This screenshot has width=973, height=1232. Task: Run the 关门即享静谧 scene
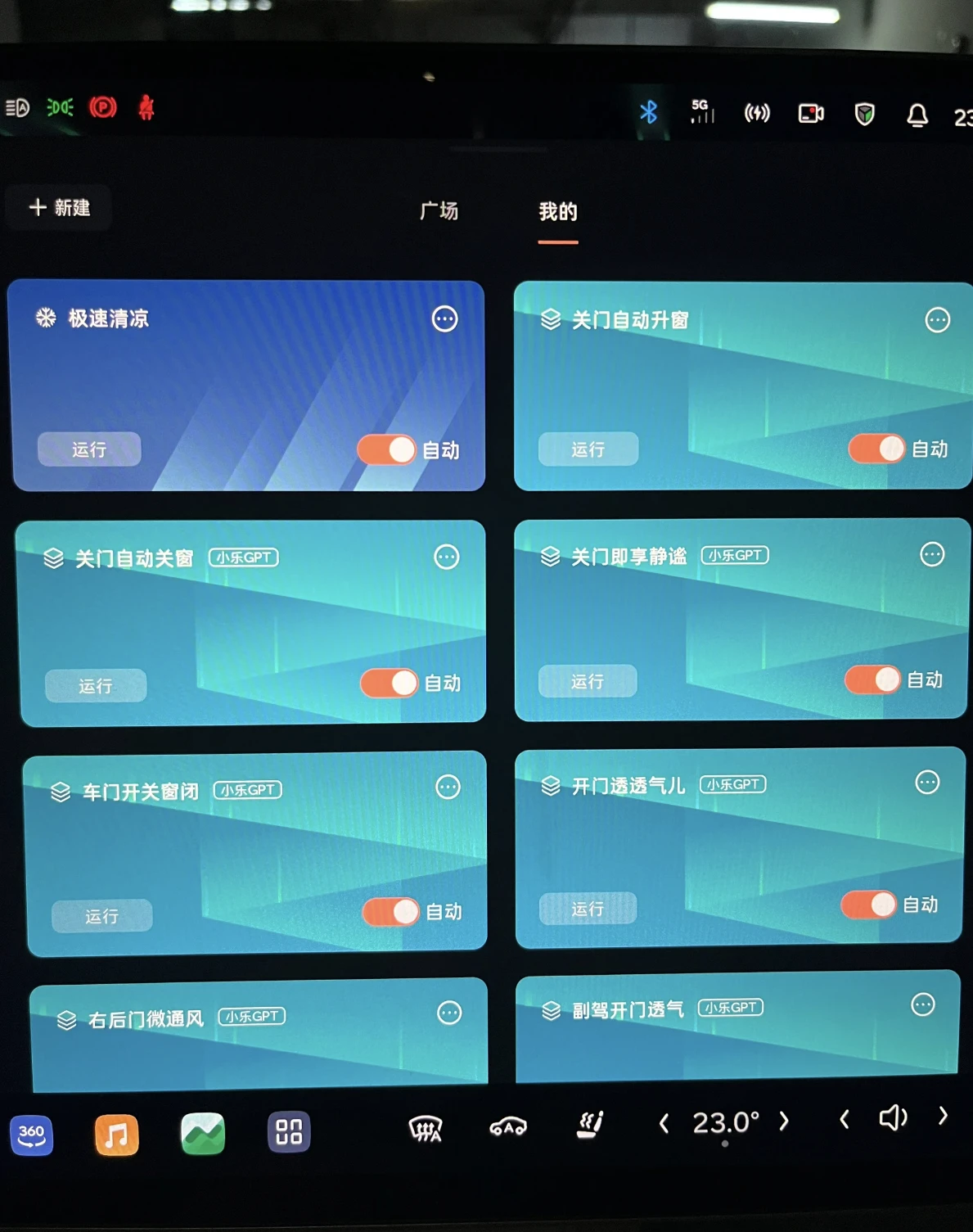tap(587, 681)
